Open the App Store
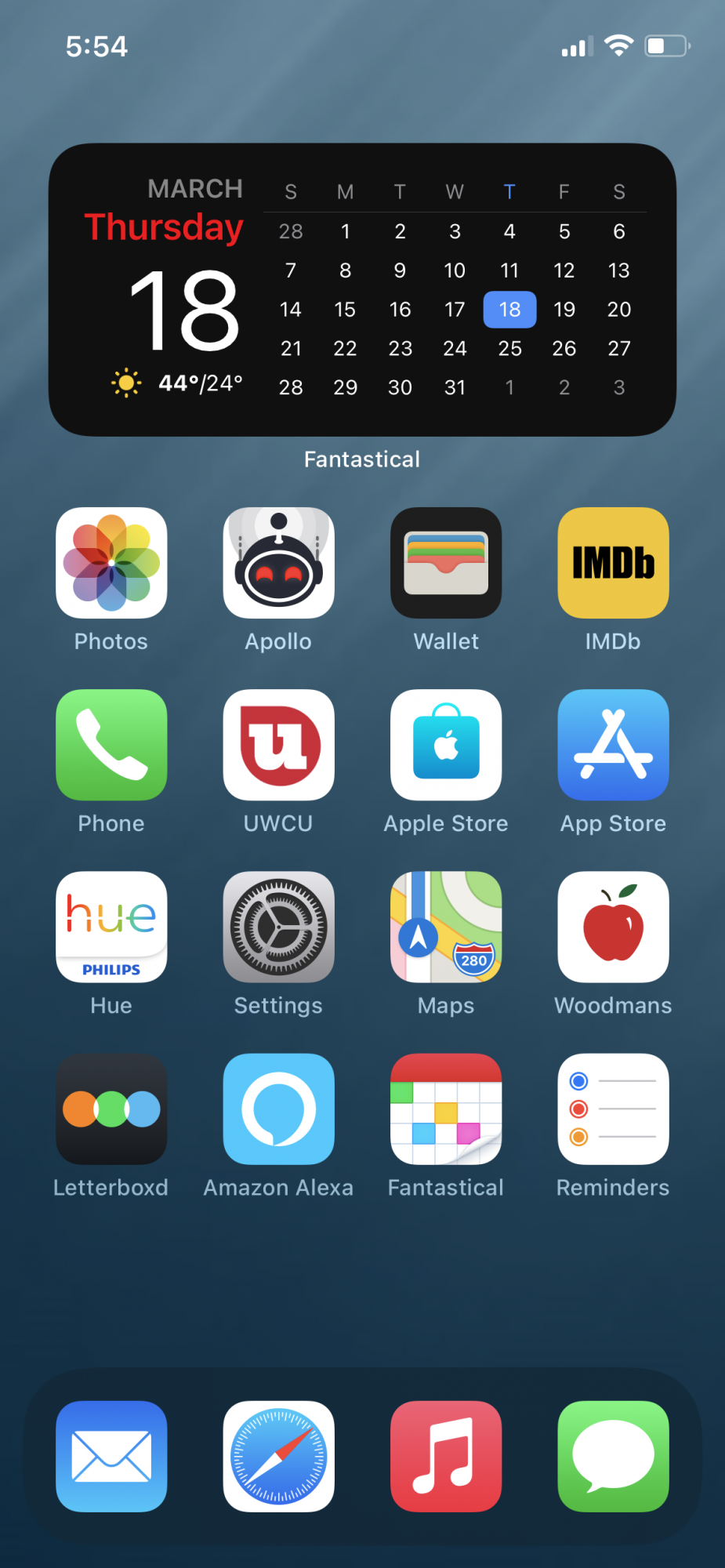This screenshot has height=1568, width=725. [x=613, y=745]
